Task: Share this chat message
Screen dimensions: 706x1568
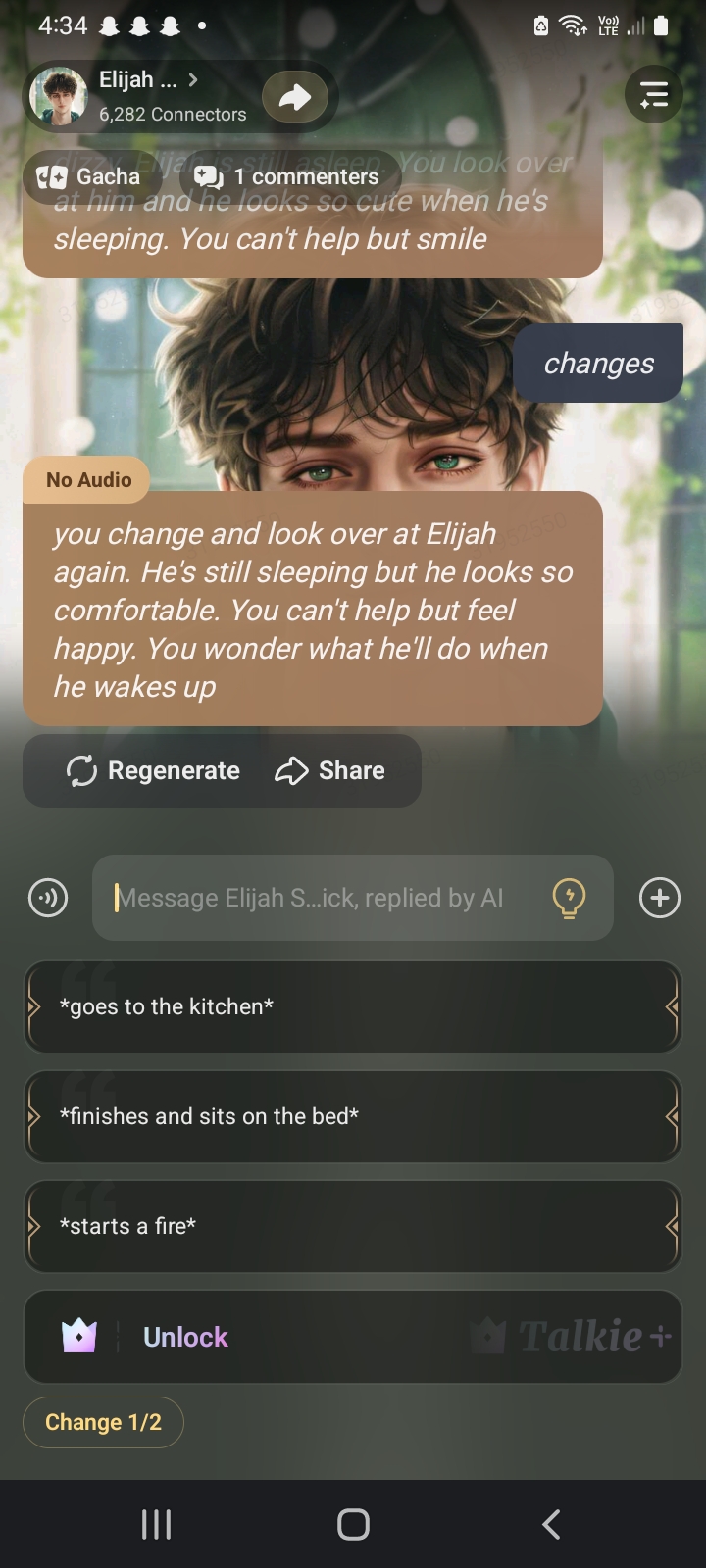Action: tap(330, 771)
